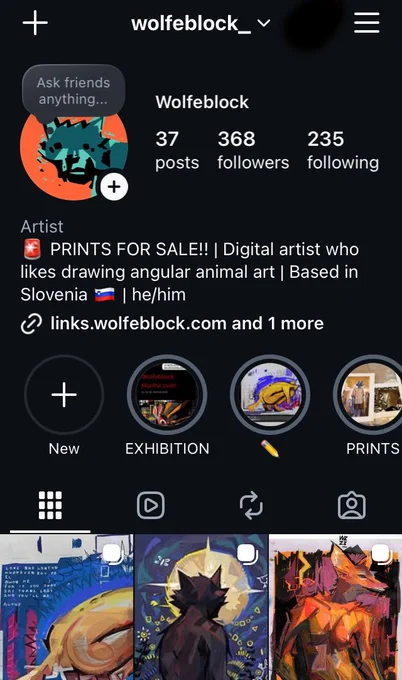Switch to the Reels tab

pyautogui.click(x=151, y=506)
